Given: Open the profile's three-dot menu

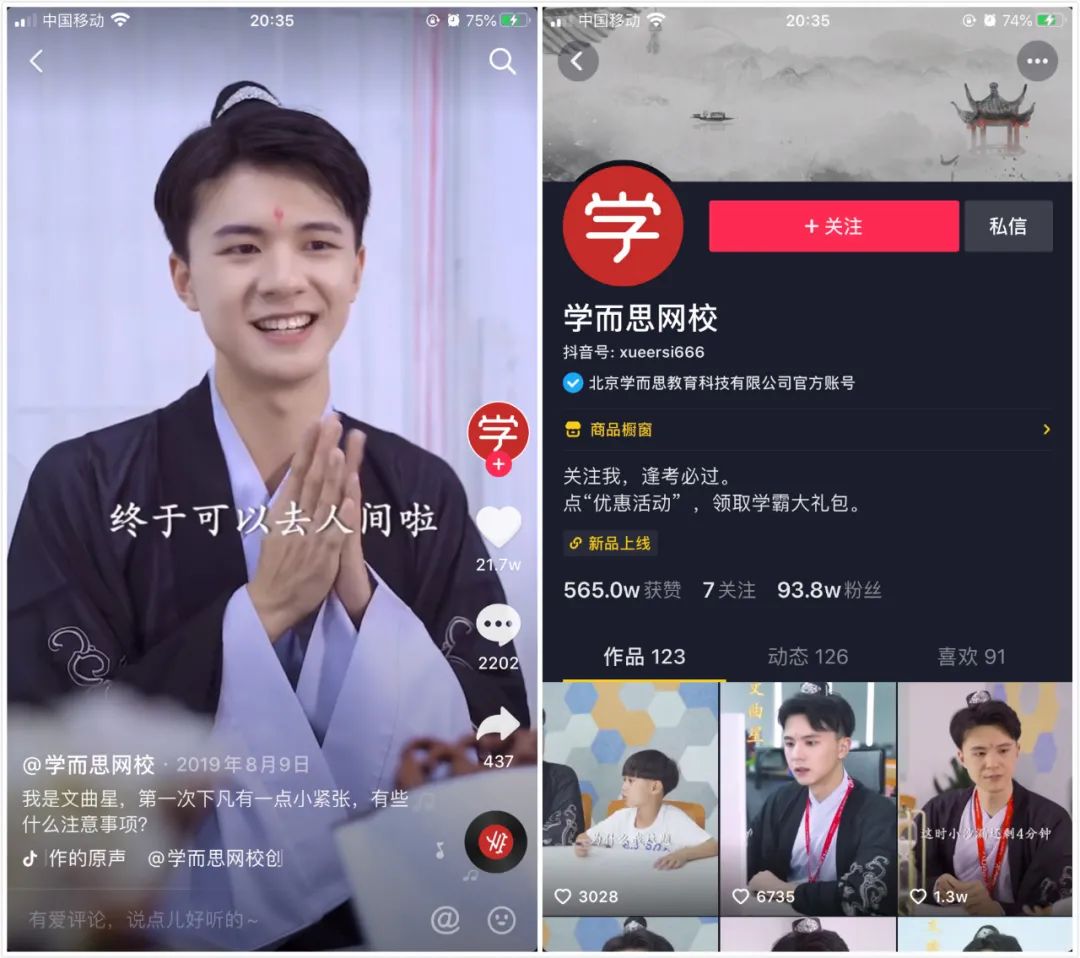Looking at the screenshot, I should [x=1037, y=61].
